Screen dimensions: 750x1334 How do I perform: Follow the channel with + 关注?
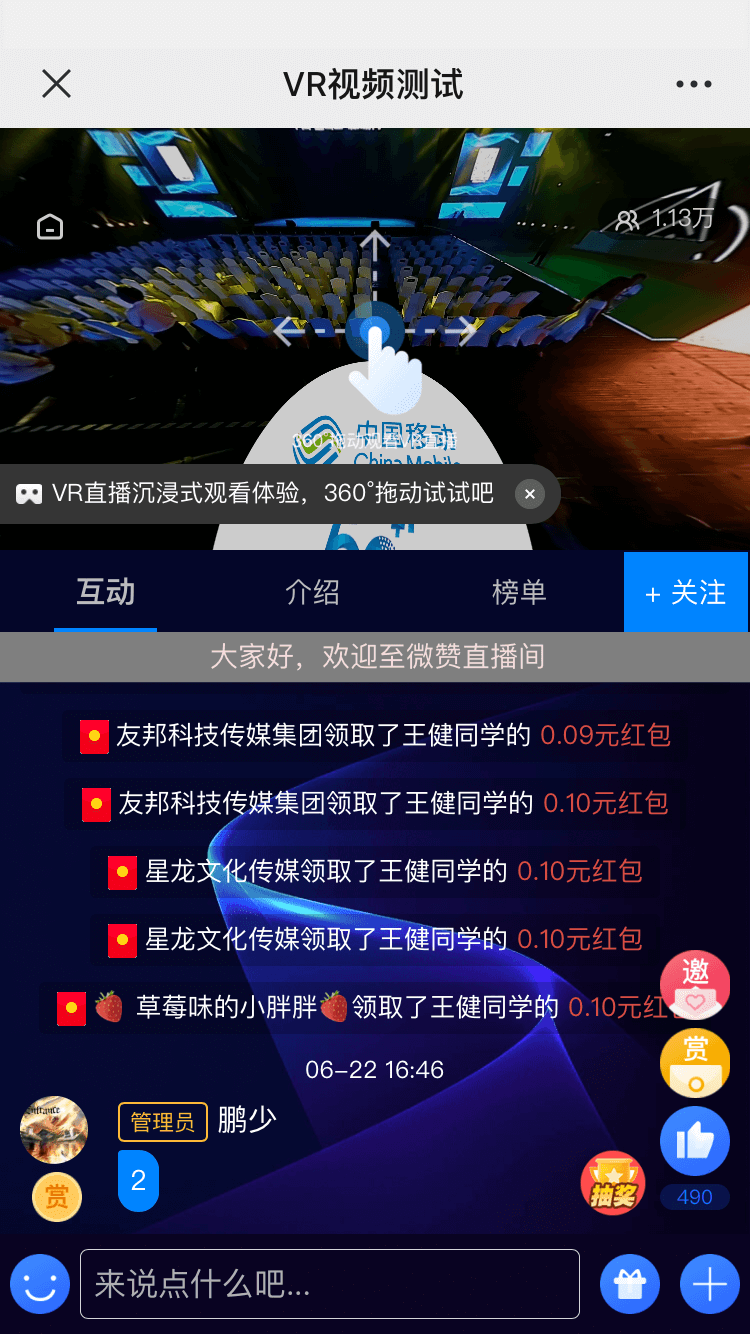pyautogui.click(x=686, y=592)
